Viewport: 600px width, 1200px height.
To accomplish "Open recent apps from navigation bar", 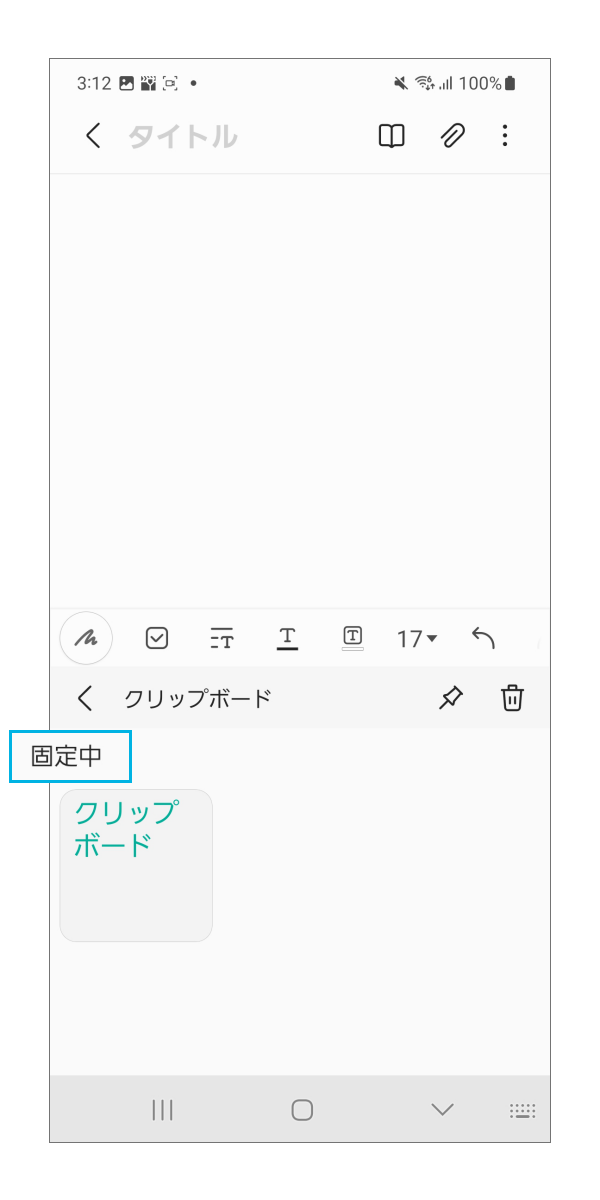I will click(x=162, y=1109).
